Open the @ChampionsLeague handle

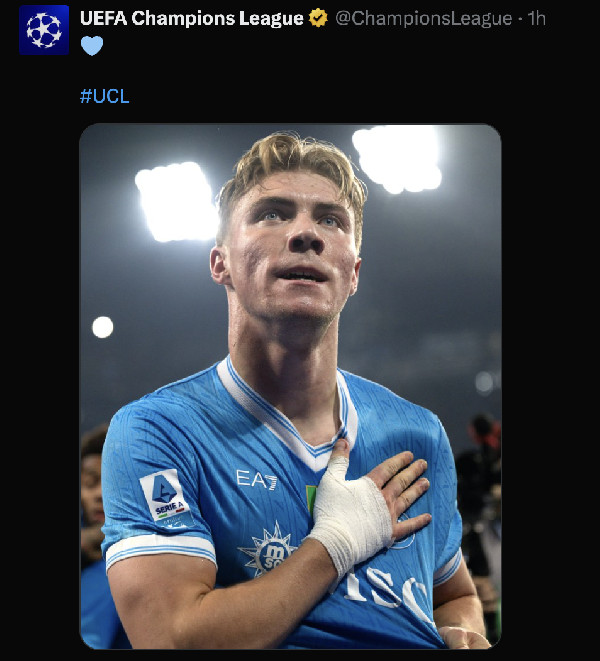pos(424,19)
